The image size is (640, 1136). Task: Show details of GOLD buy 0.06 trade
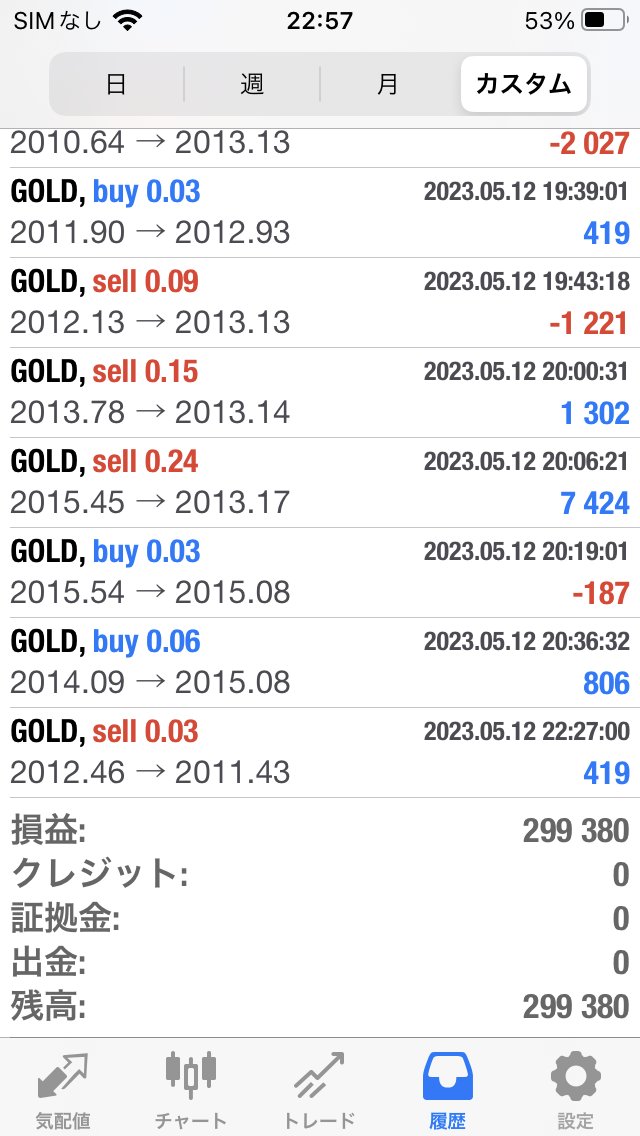point(320,662)
